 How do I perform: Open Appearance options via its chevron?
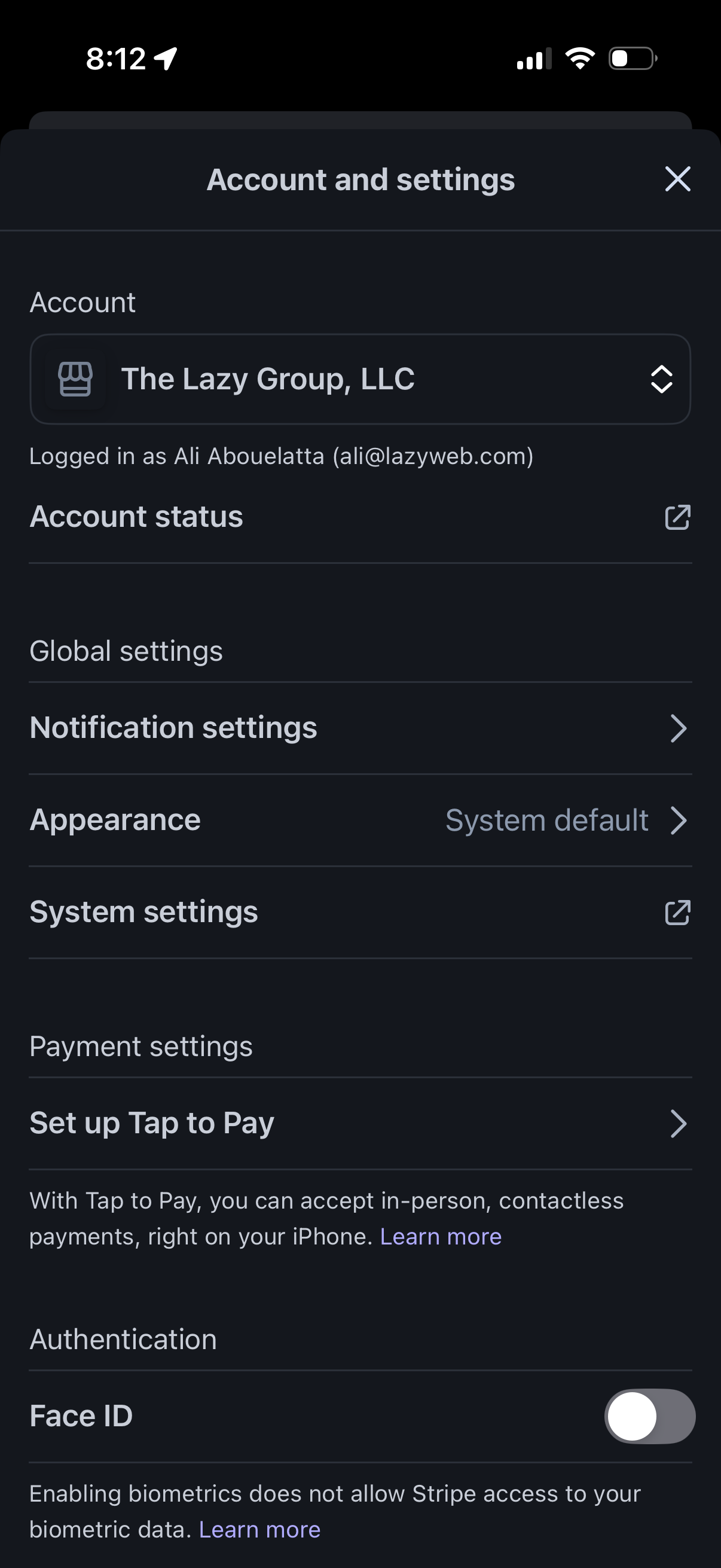(680, 819)
